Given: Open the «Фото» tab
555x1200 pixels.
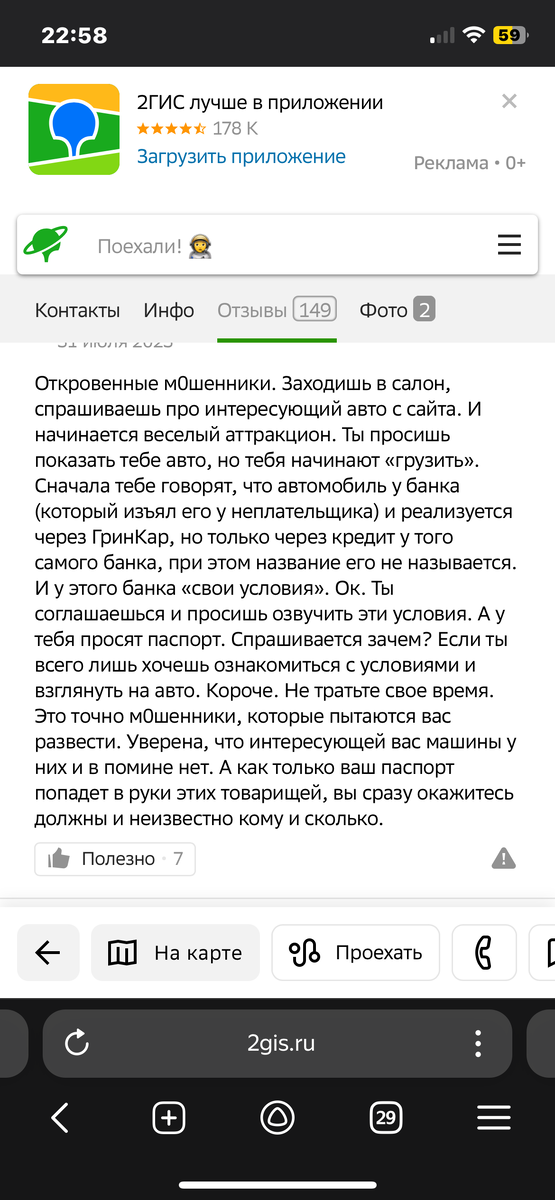Looking at the screenshot, I should coord(397,310).
